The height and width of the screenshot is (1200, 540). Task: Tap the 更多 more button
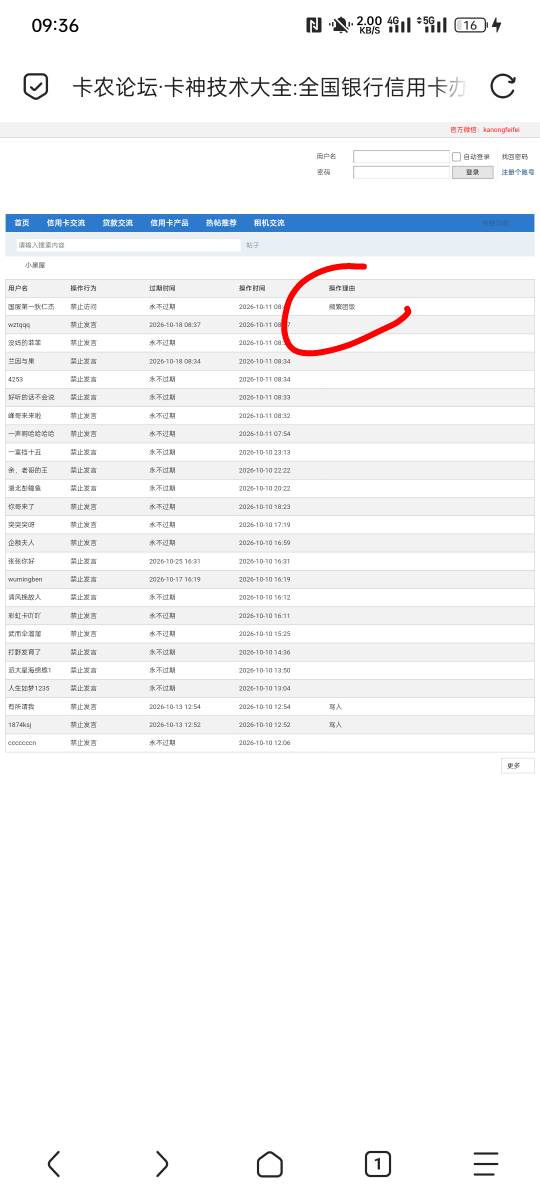517,766
